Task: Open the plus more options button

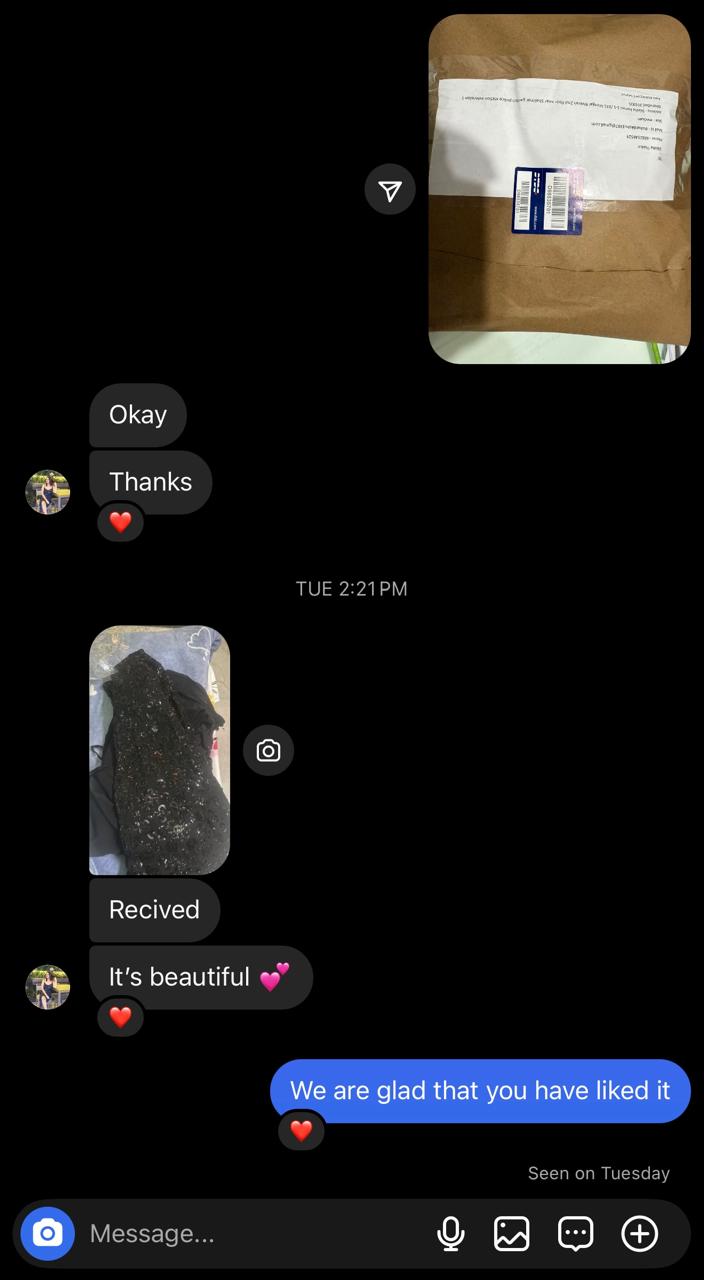Action: [640, 1233]
